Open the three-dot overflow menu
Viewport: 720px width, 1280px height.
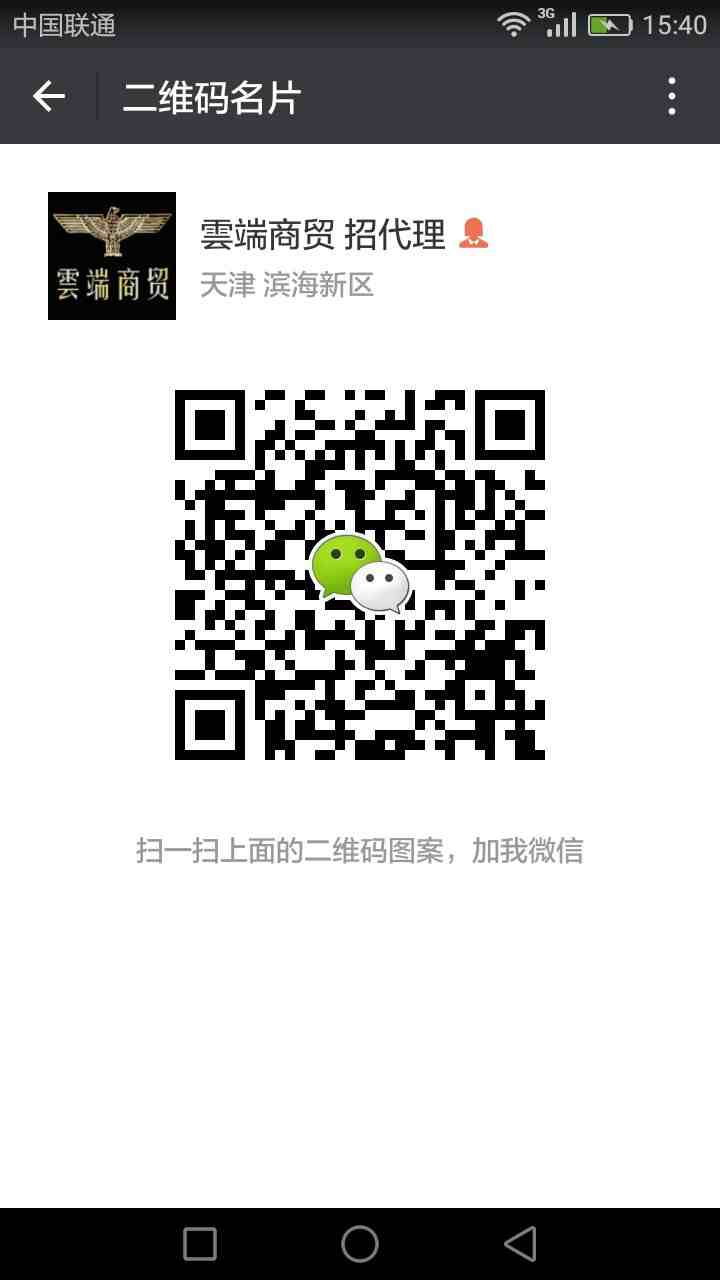tap(671, 97)
